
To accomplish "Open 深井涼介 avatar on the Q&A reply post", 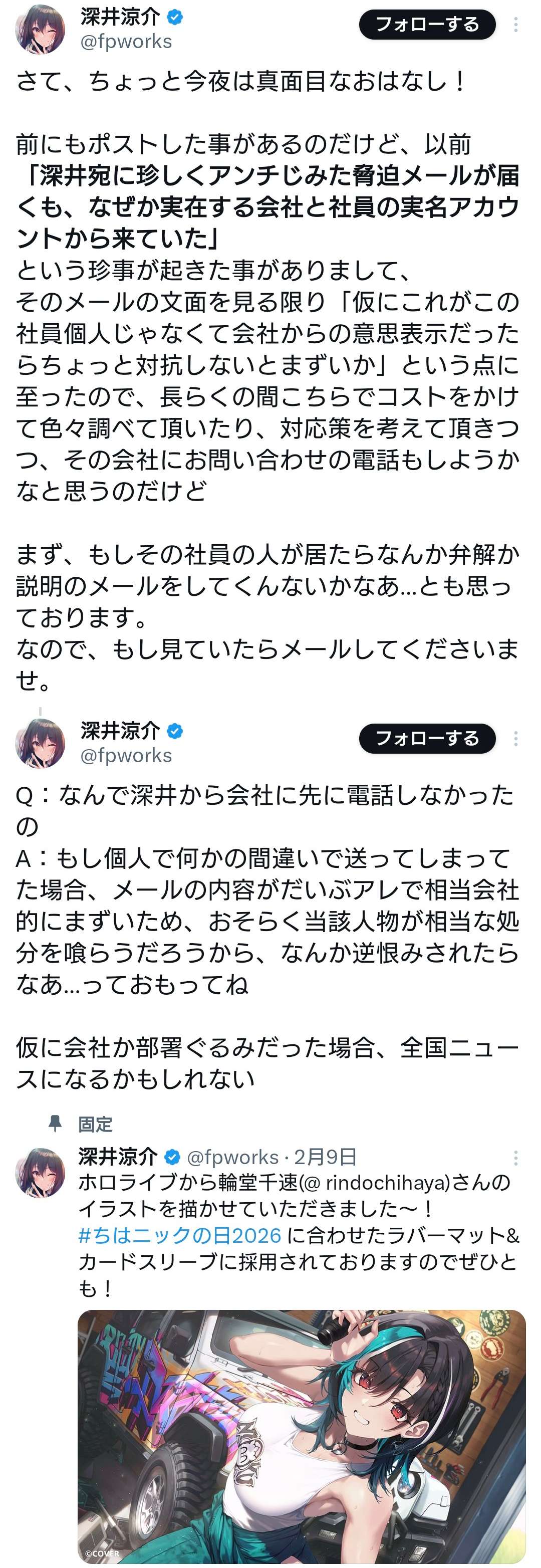I will pos(40,743).
